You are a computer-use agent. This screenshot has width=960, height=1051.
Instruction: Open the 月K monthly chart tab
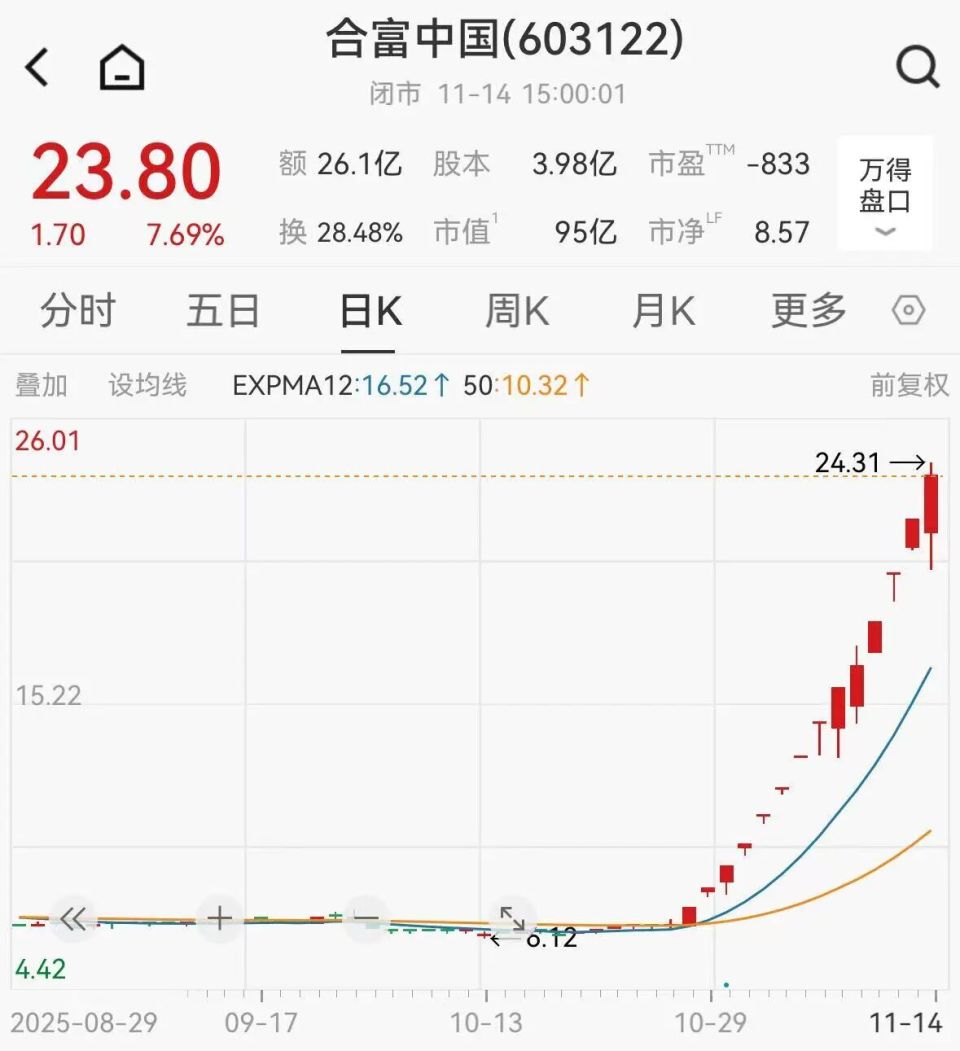663,310
